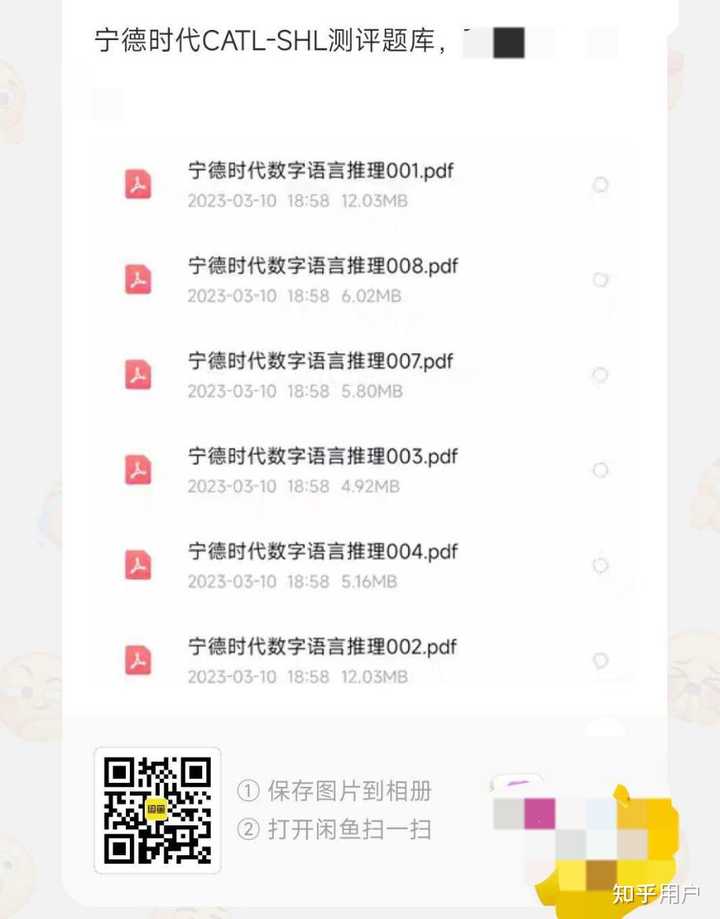Click the PDF icon next to 宁德时代数字语言推理007.pdf
Image resolution: width=720 pixels, height=919 pixels.
138,375
